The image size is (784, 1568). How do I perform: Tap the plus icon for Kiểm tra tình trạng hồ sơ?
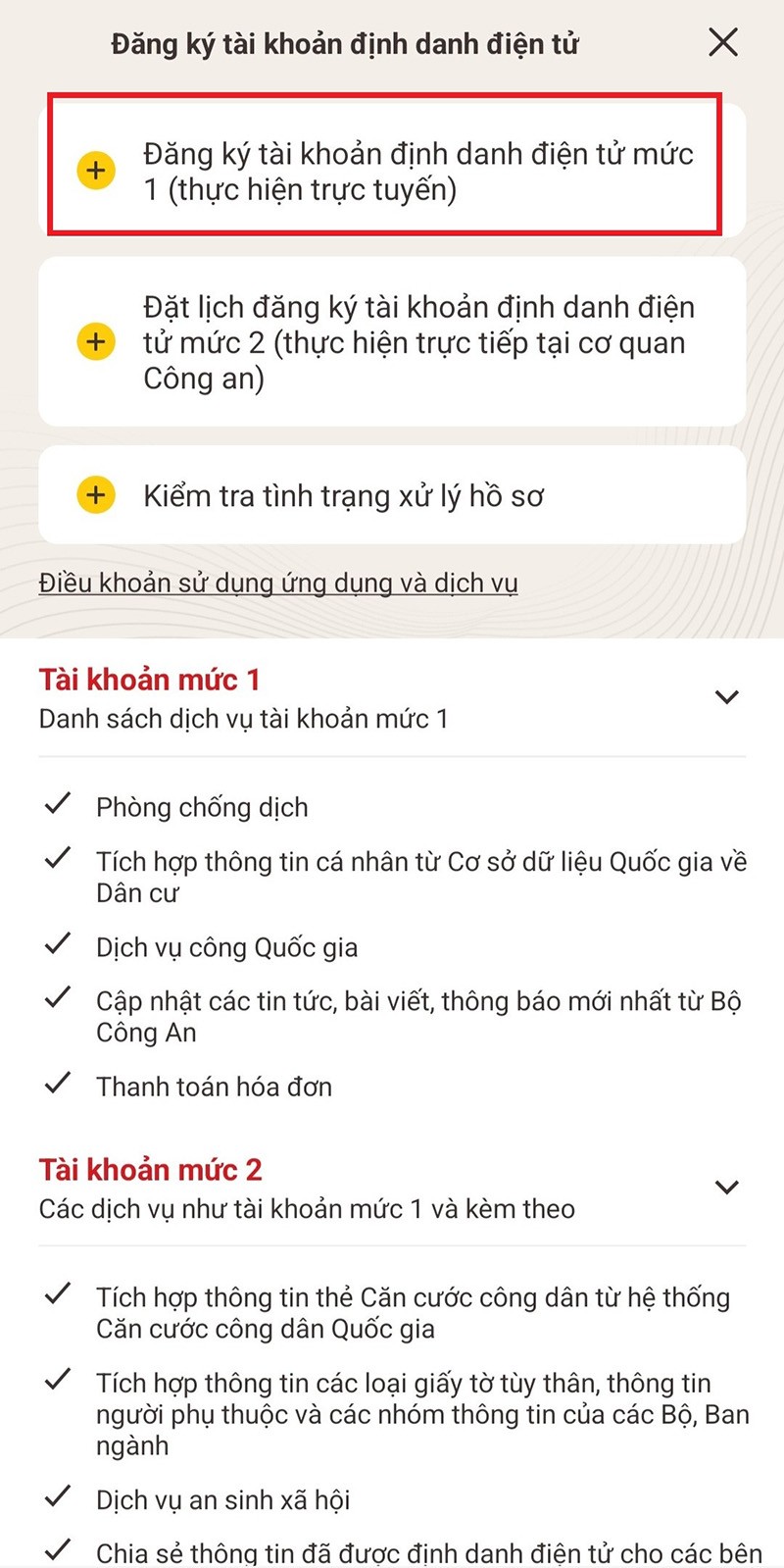(95, 495)
